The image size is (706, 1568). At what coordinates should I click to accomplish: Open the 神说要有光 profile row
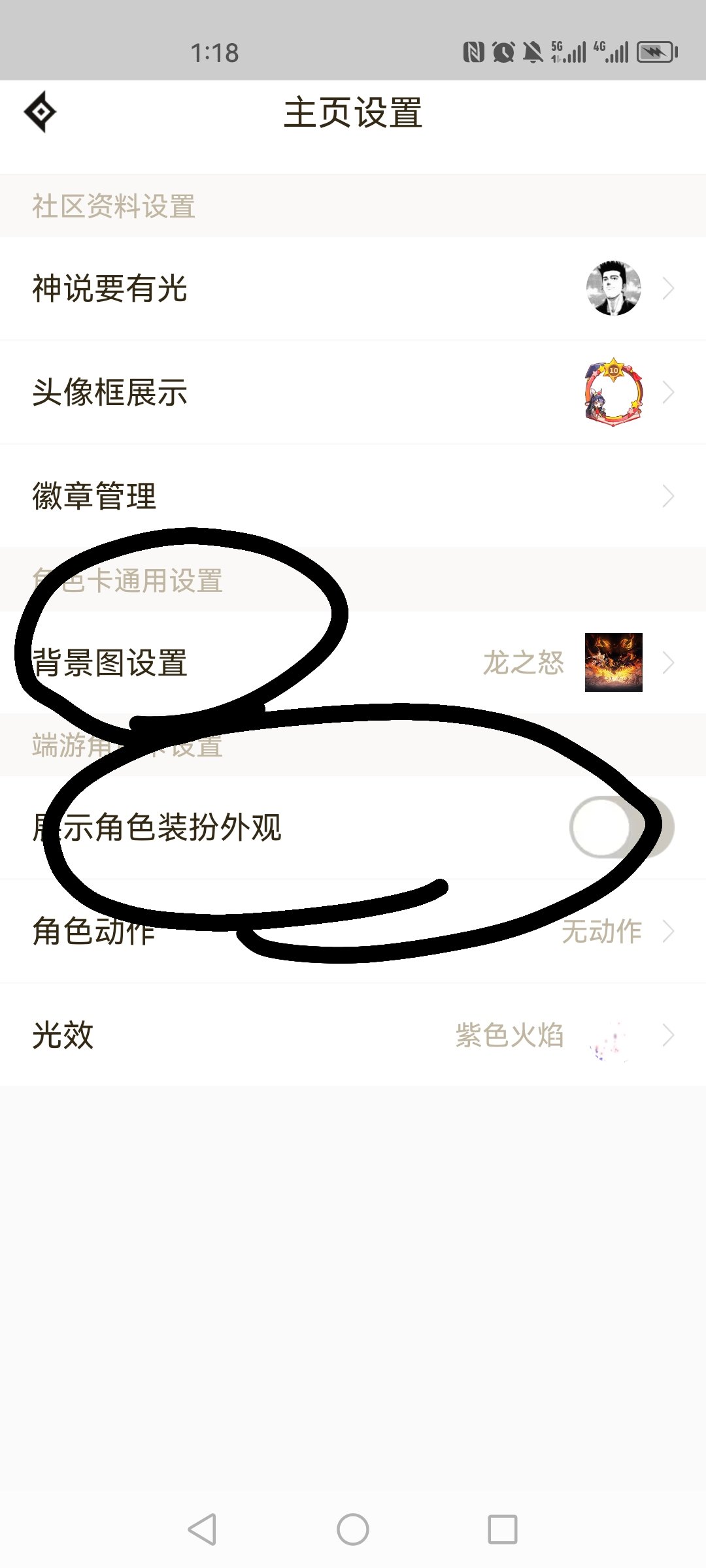pos(353,288)
